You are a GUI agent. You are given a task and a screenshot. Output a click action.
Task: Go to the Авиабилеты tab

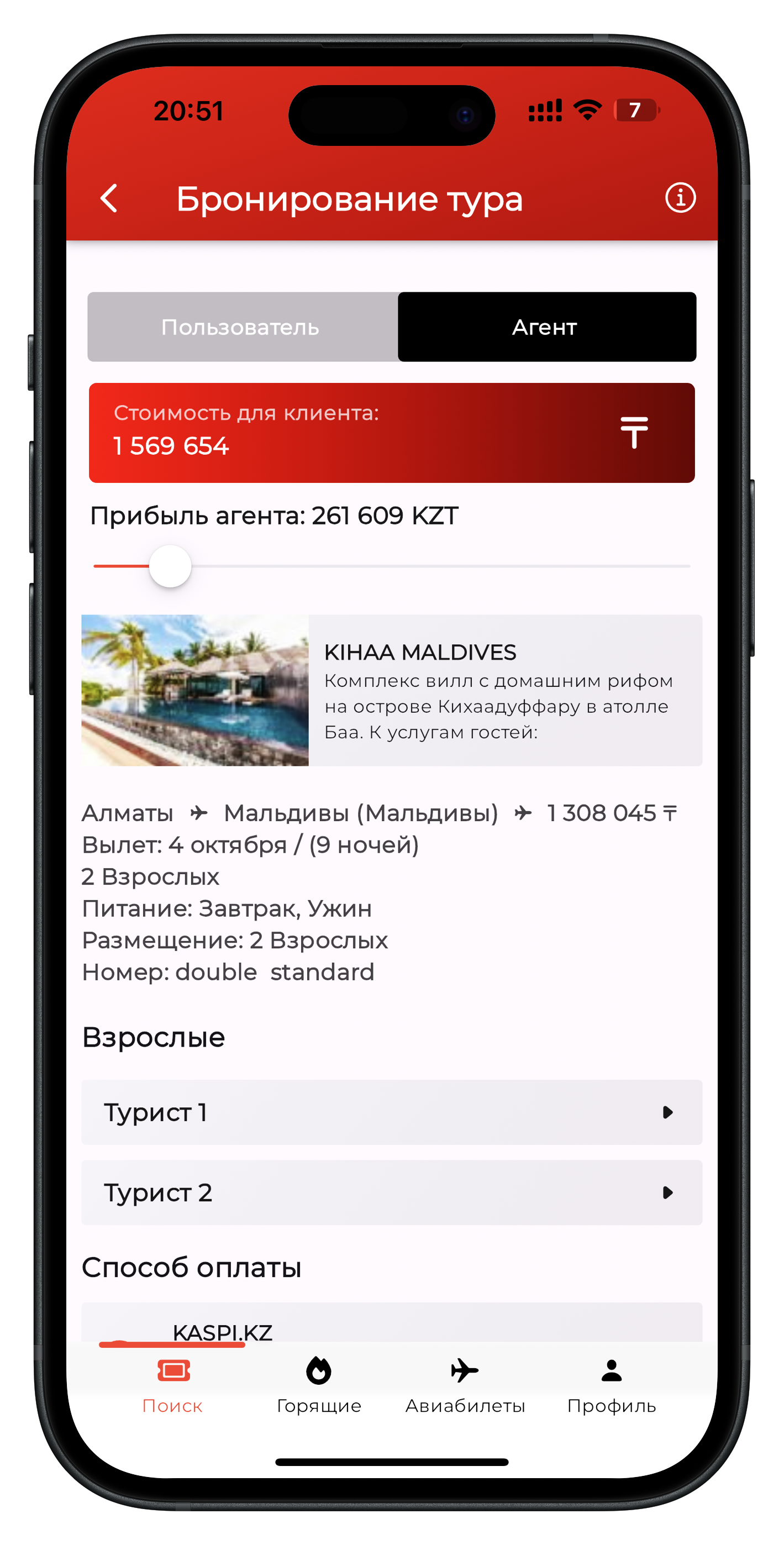click(465, 1385)
